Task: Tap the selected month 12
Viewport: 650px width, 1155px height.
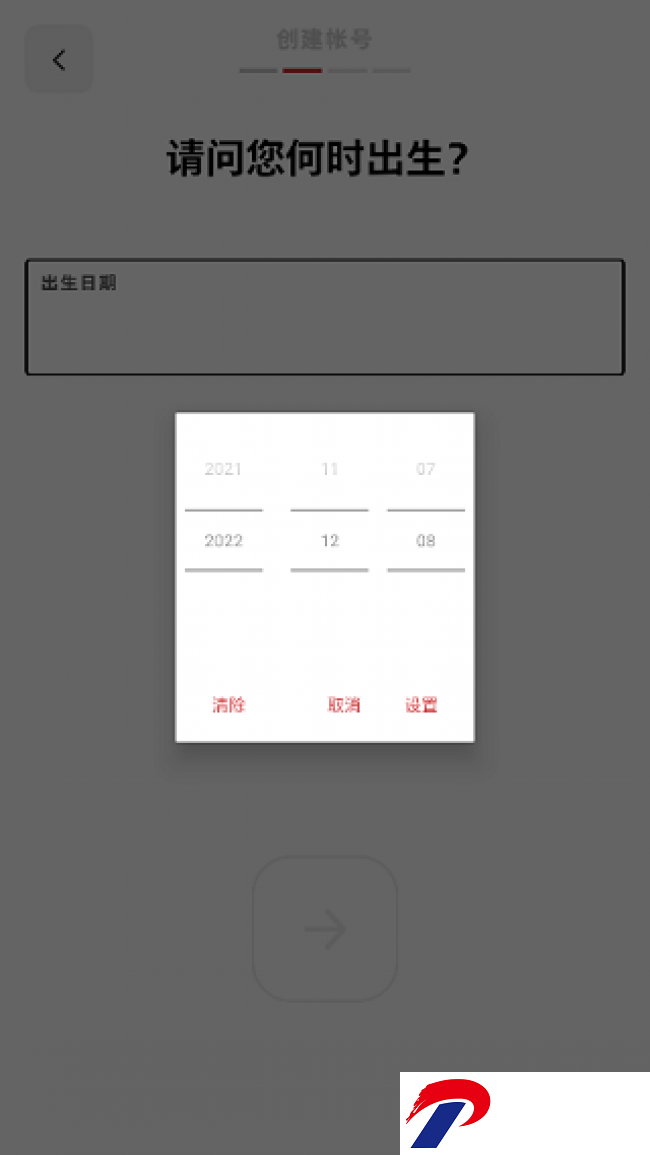Action: click(329, 541)
